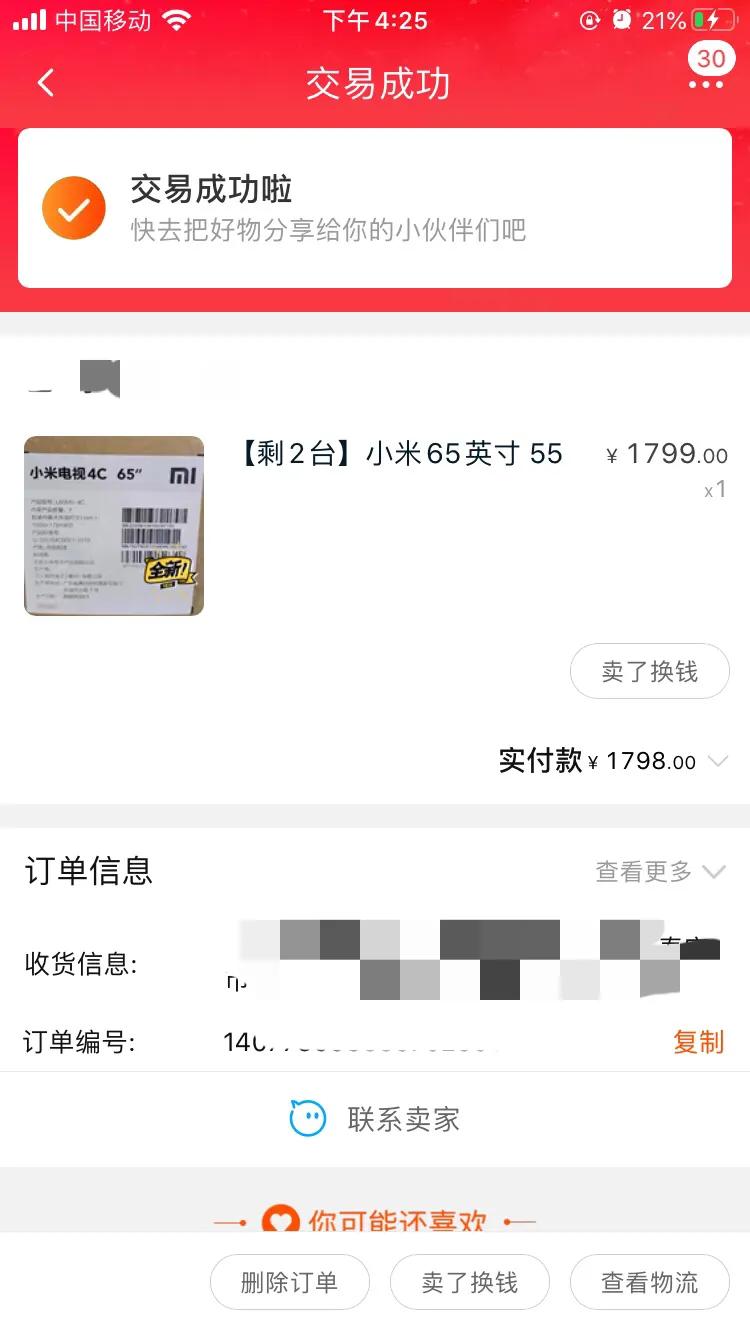
Task: Open 查看物流 to track shipping
Action: pyautogui.click(x=649, y=1282)
